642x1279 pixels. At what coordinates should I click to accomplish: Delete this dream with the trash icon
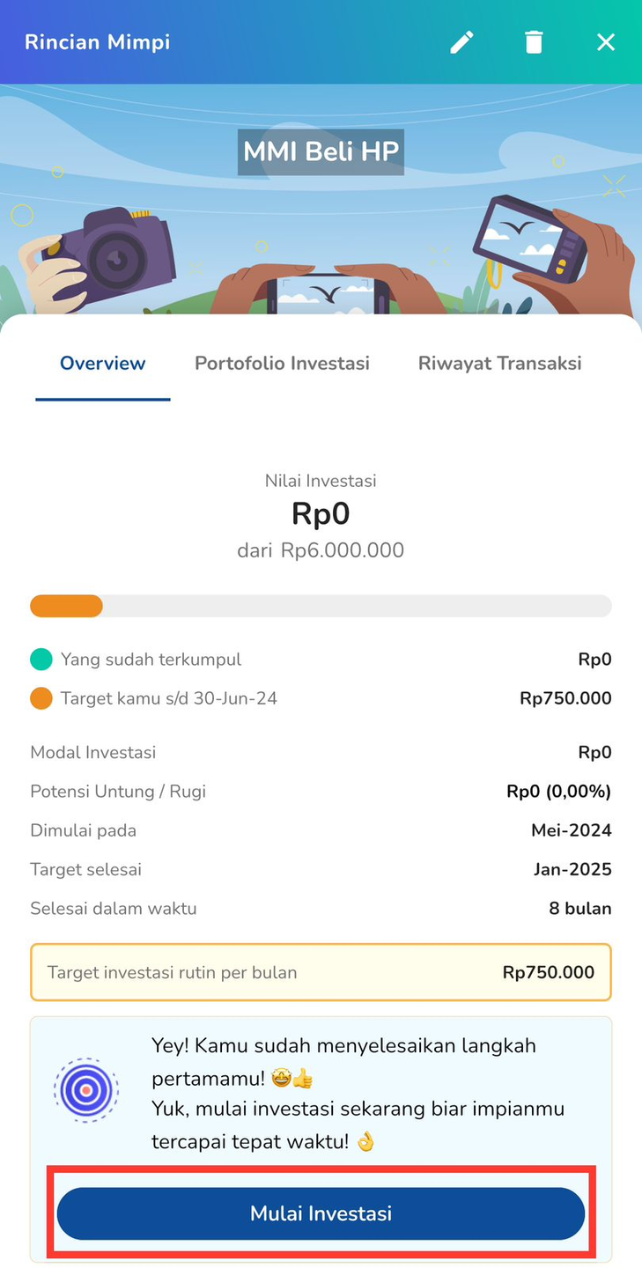[534, 42]
